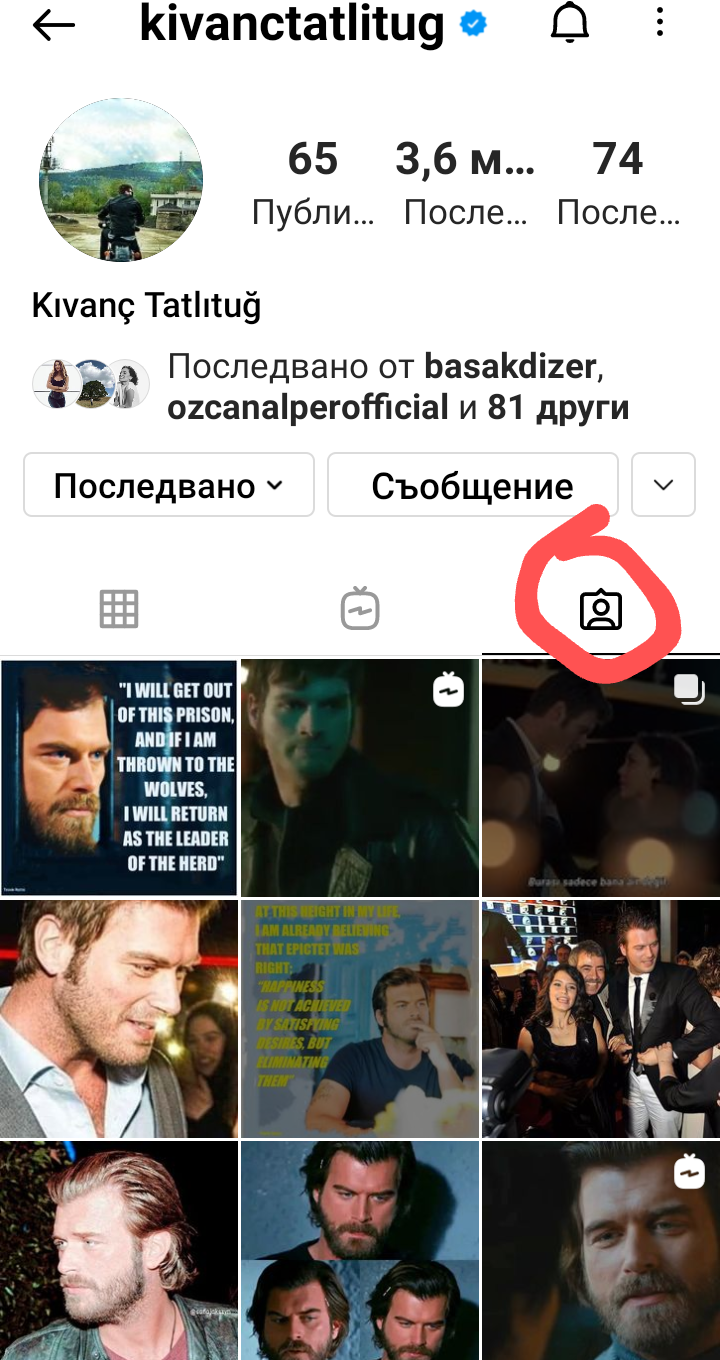
Task: View the profile picture
Action: (121, 180)
